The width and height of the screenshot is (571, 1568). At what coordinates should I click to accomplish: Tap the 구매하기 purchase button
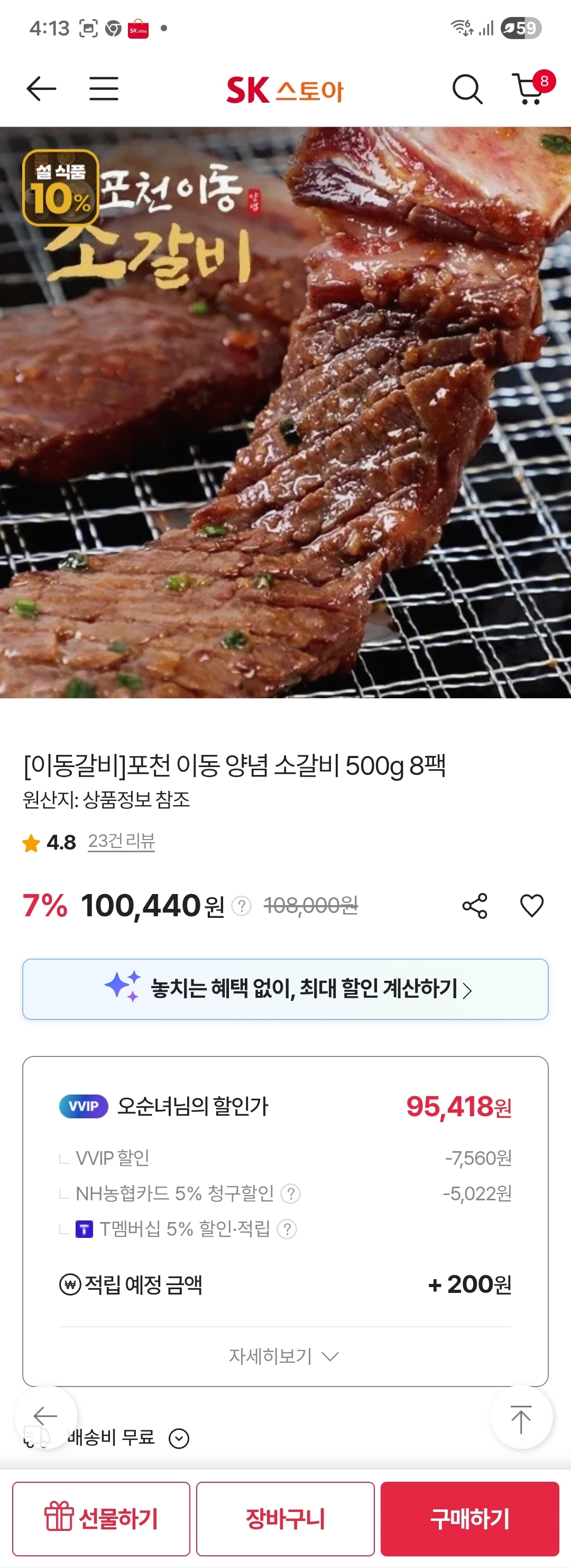click(x=471, y=1518)
